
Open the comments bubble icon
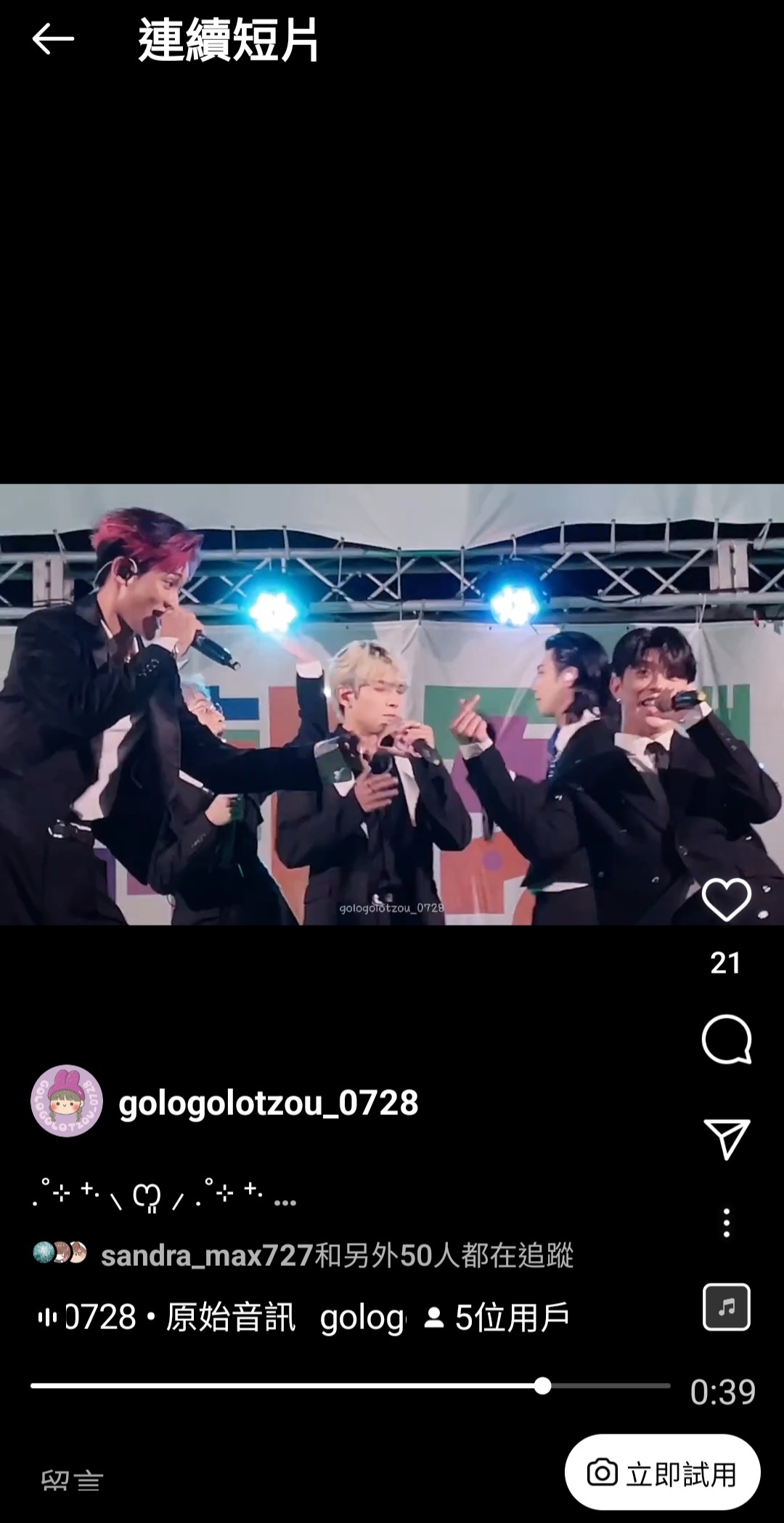(726, 1040)
